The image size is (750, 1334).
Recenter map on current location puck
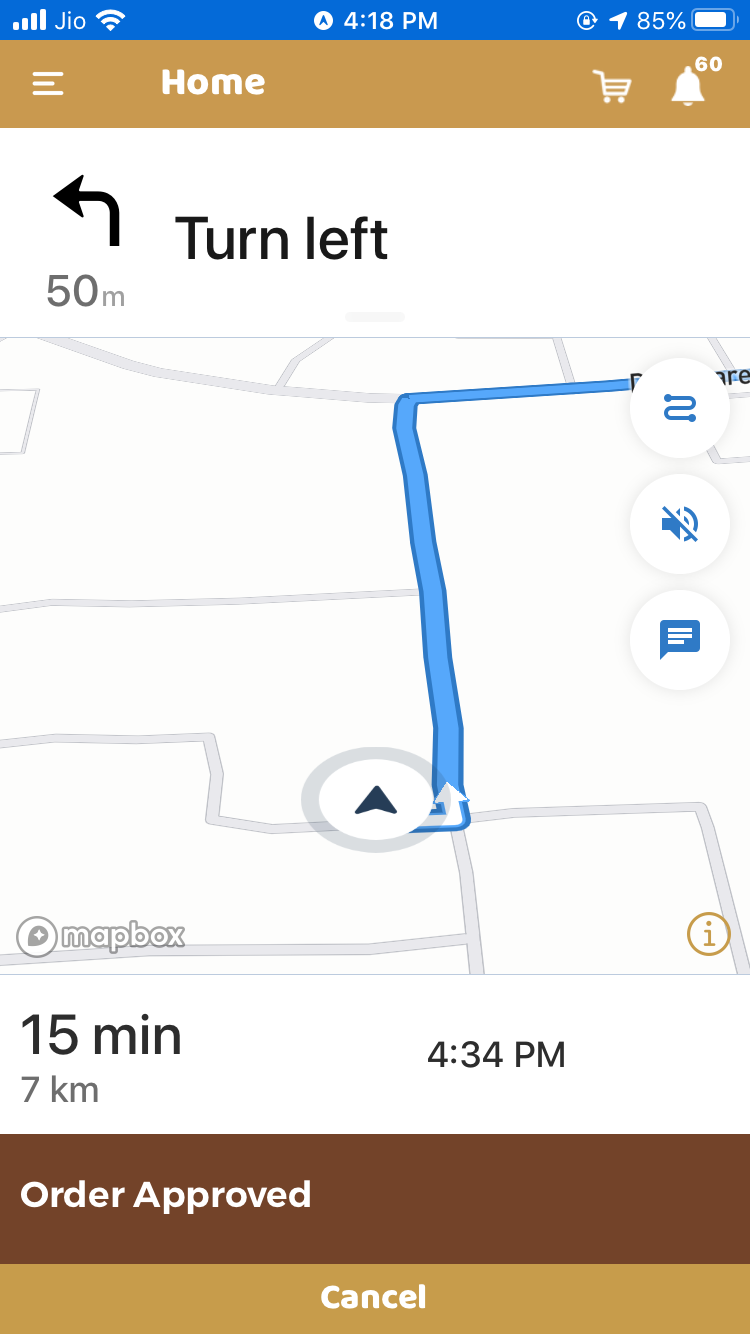click(376, 799)
